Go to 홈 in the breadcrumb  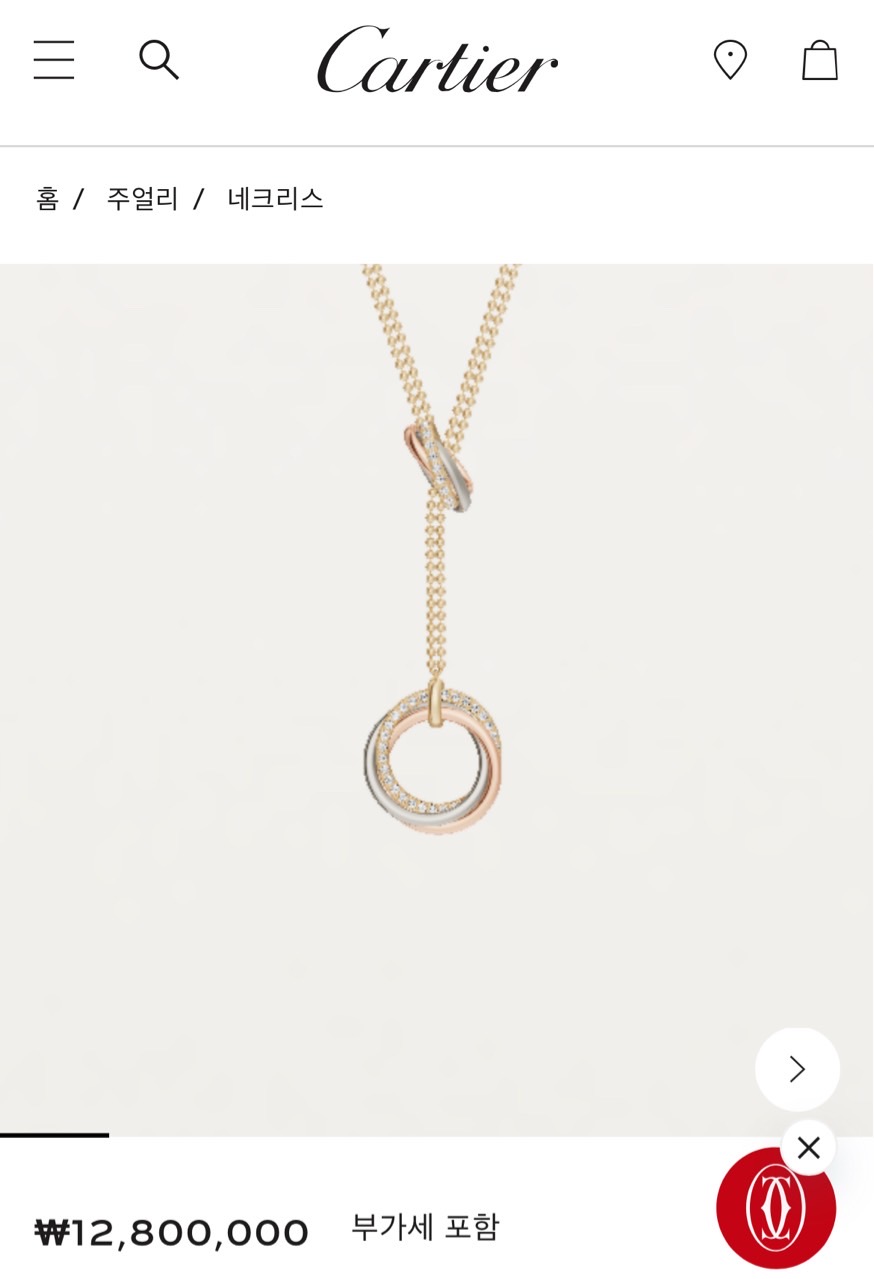47,199
